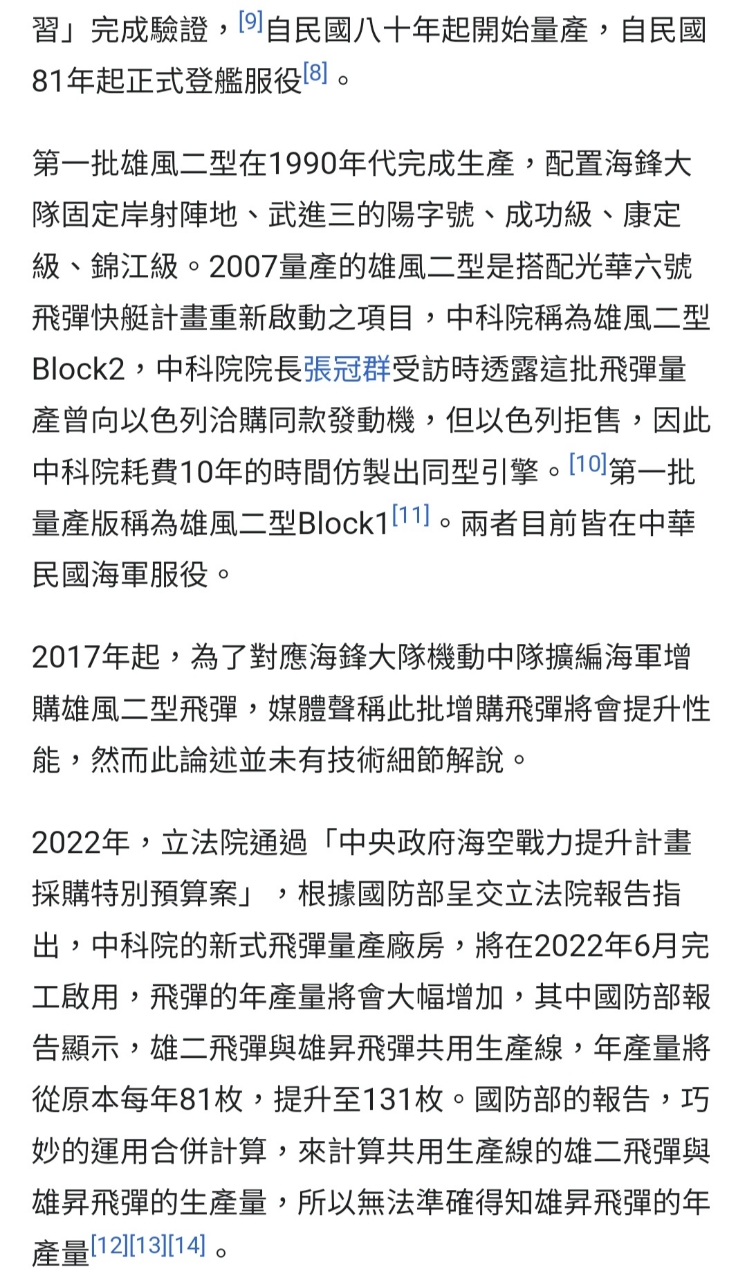Jump to citation [8]
The image size is (747, 1280).
(x=315, y=73)
